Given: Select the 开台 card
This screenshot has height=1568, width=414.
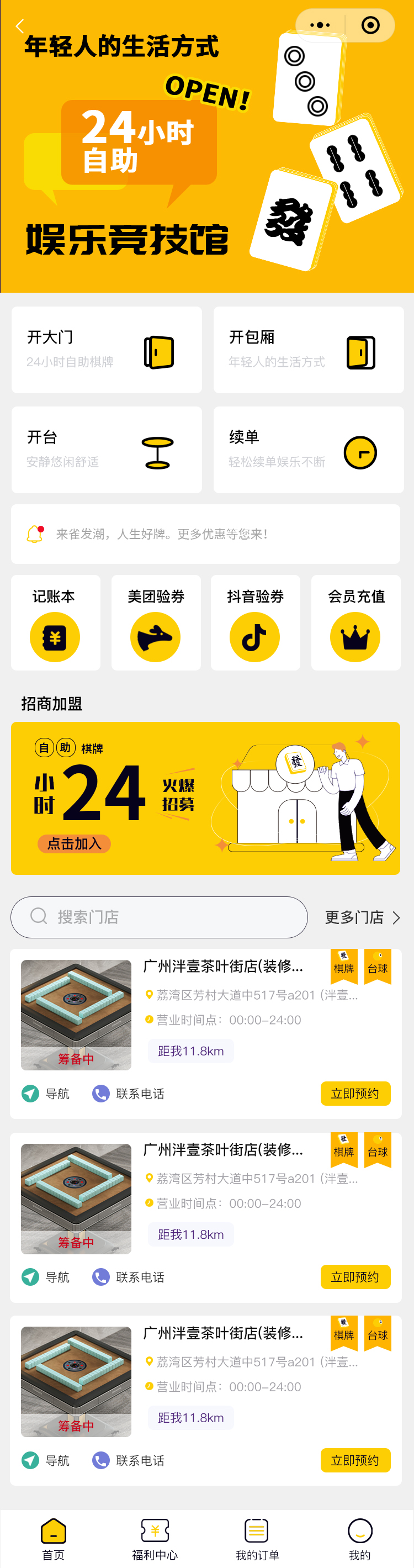Looking at the screenshot, I should 107,450.
